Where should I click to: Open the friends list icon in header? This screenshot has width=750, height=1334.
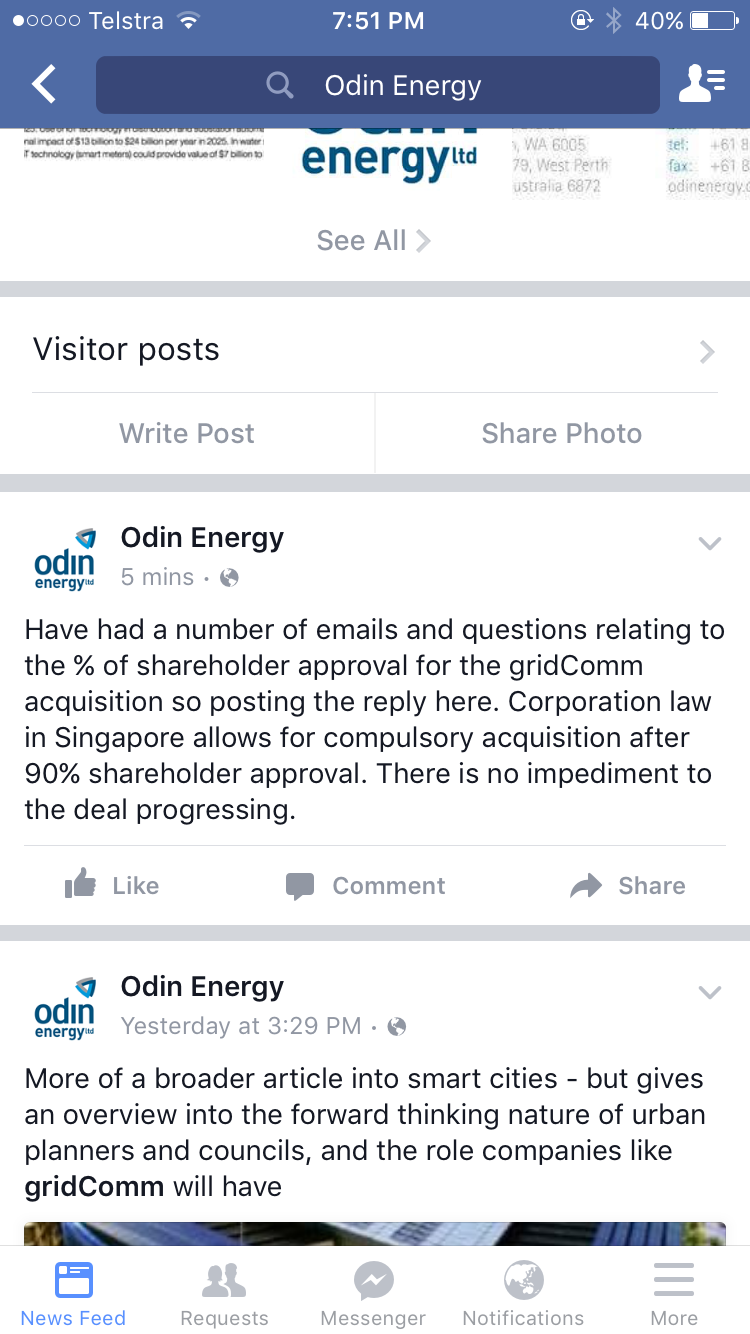703,85
